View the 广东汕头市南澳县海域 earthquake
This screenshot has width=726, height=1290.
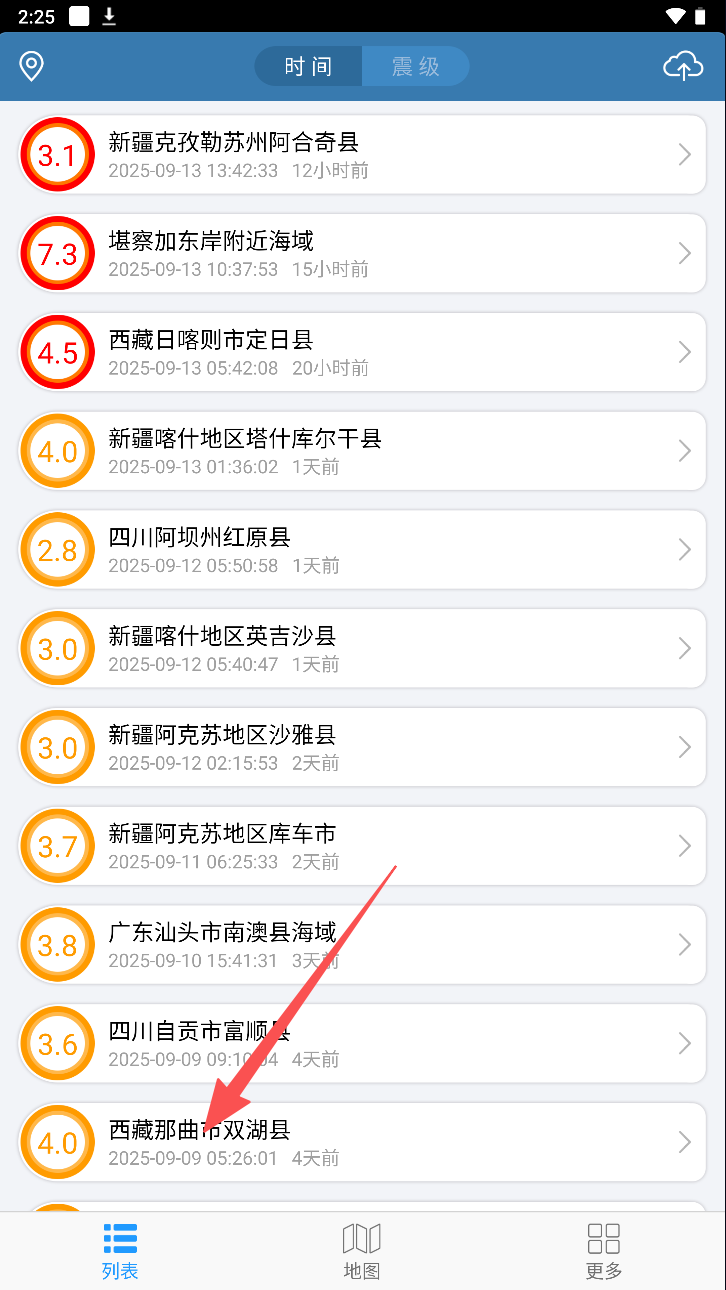point(363,945)
